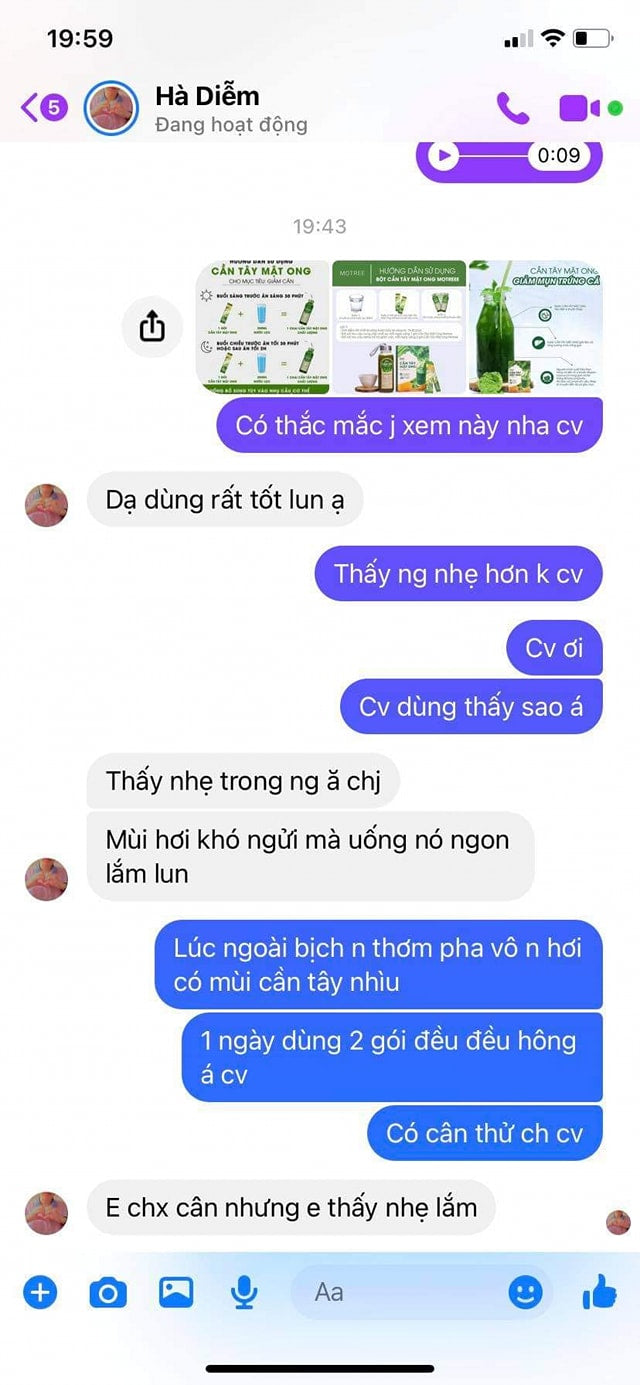The height and width of the screenshot is (1385, 640).
Task: Record a voice message with the microphone
Action: pos(243,1293)
